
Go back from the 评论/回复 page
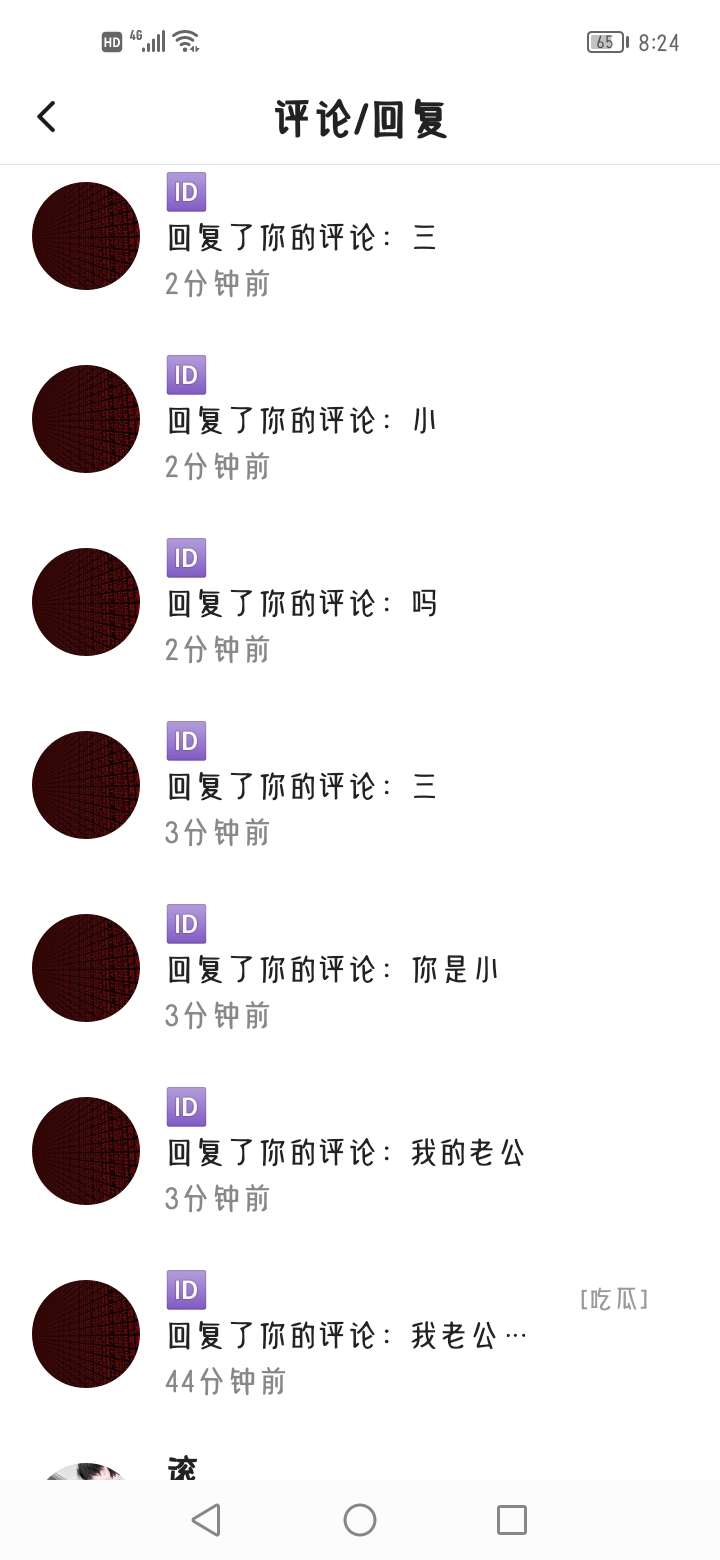tap(47, 117)
